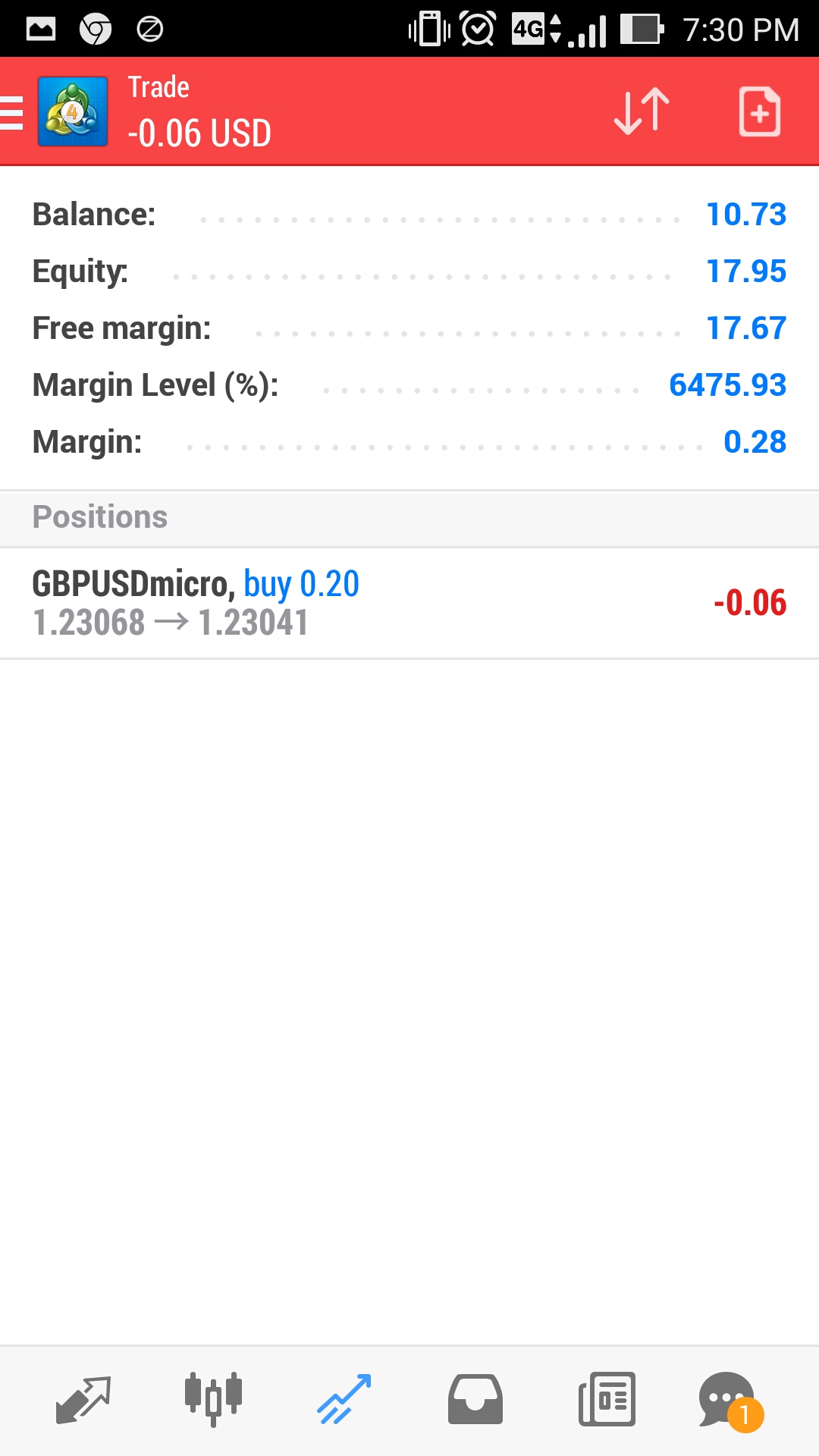Switch to the candlestick Chart tab
Image resolution: width=819 pixels, height=1456 pixels.
point(213,1399)
